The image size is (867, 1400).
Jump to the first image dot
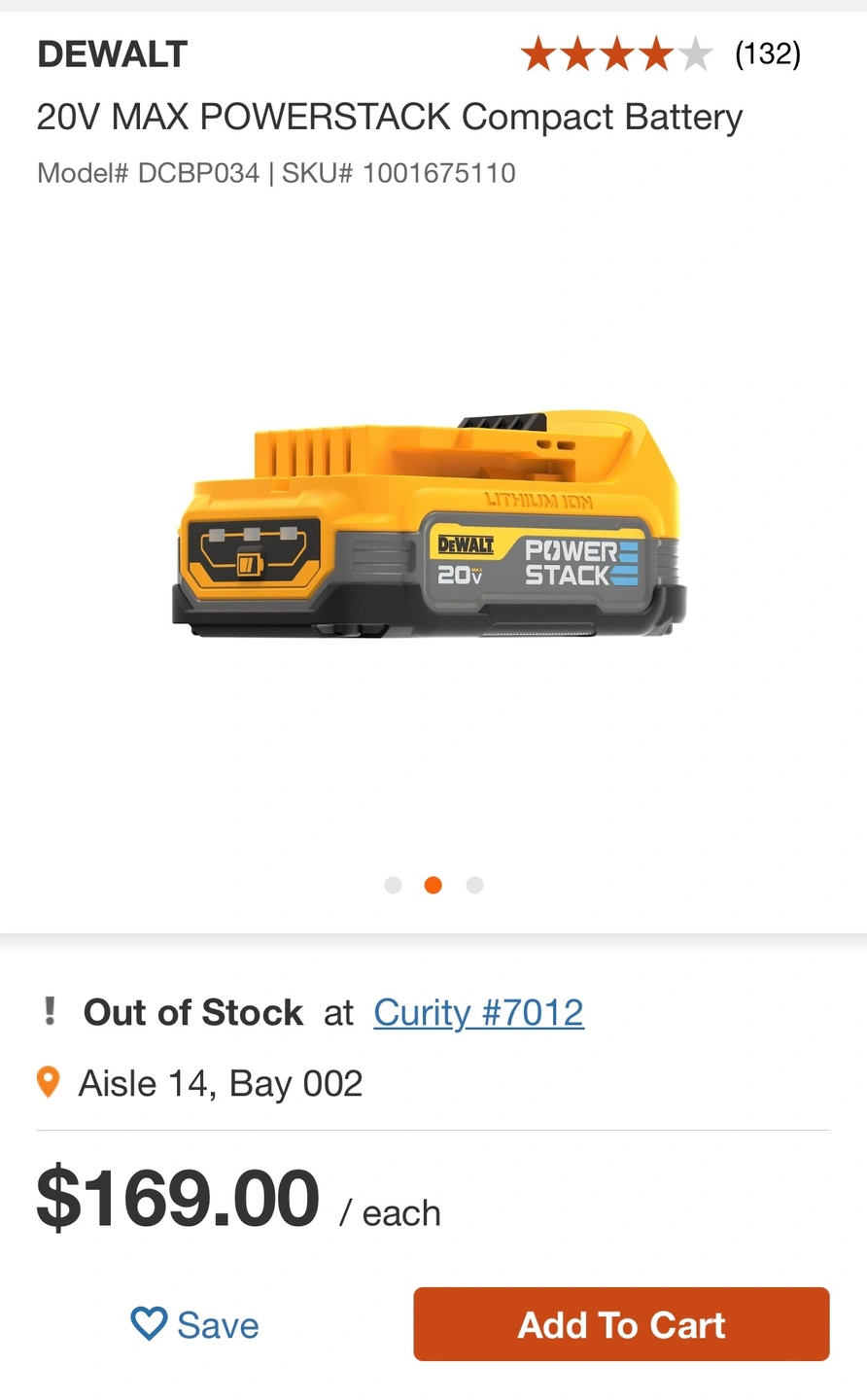[x=393, y=885]
